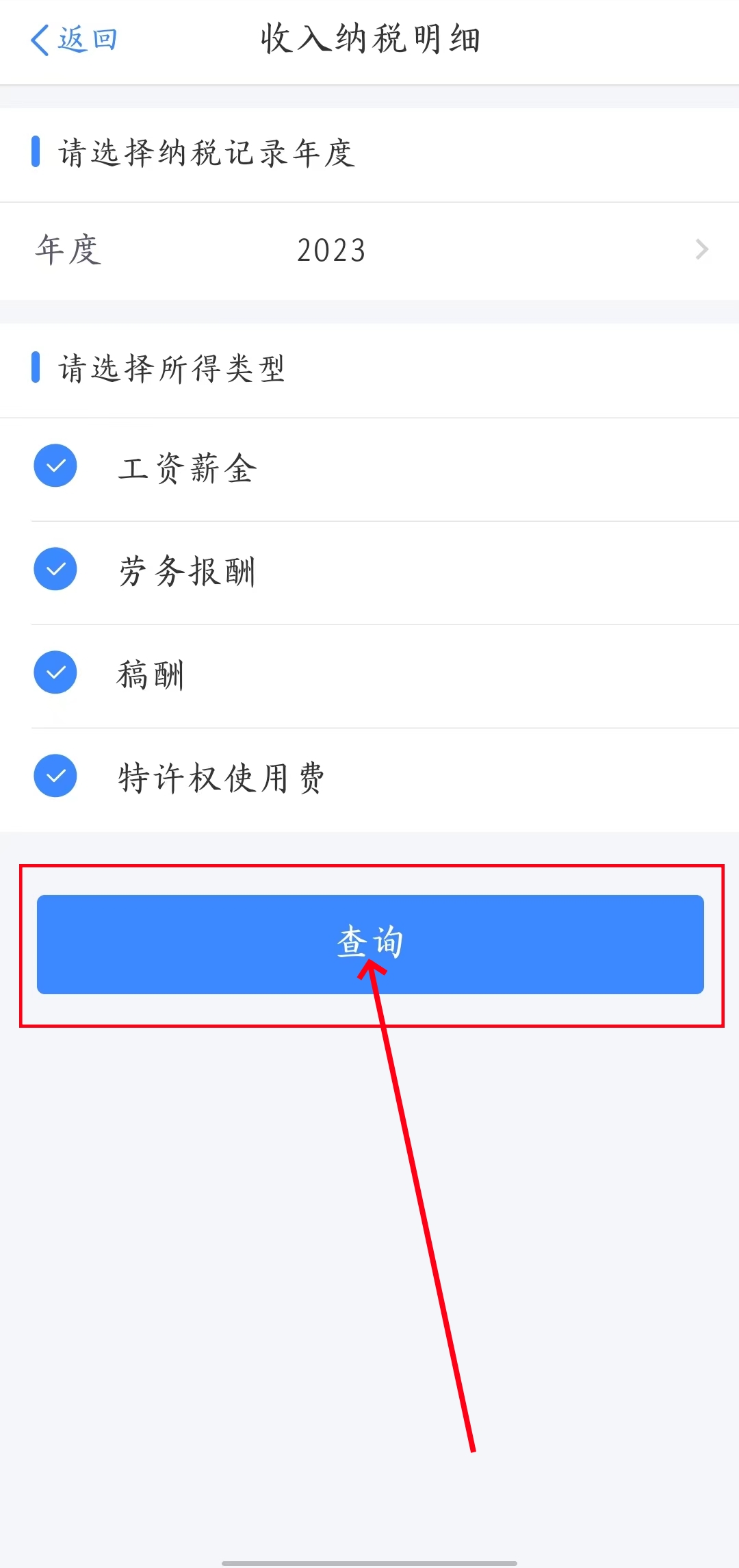This screenshot has width=739, height=1568.
Task: Uncheck the 劳务报酬 income type
Action: pyautogui.click(x=55, y=569)
